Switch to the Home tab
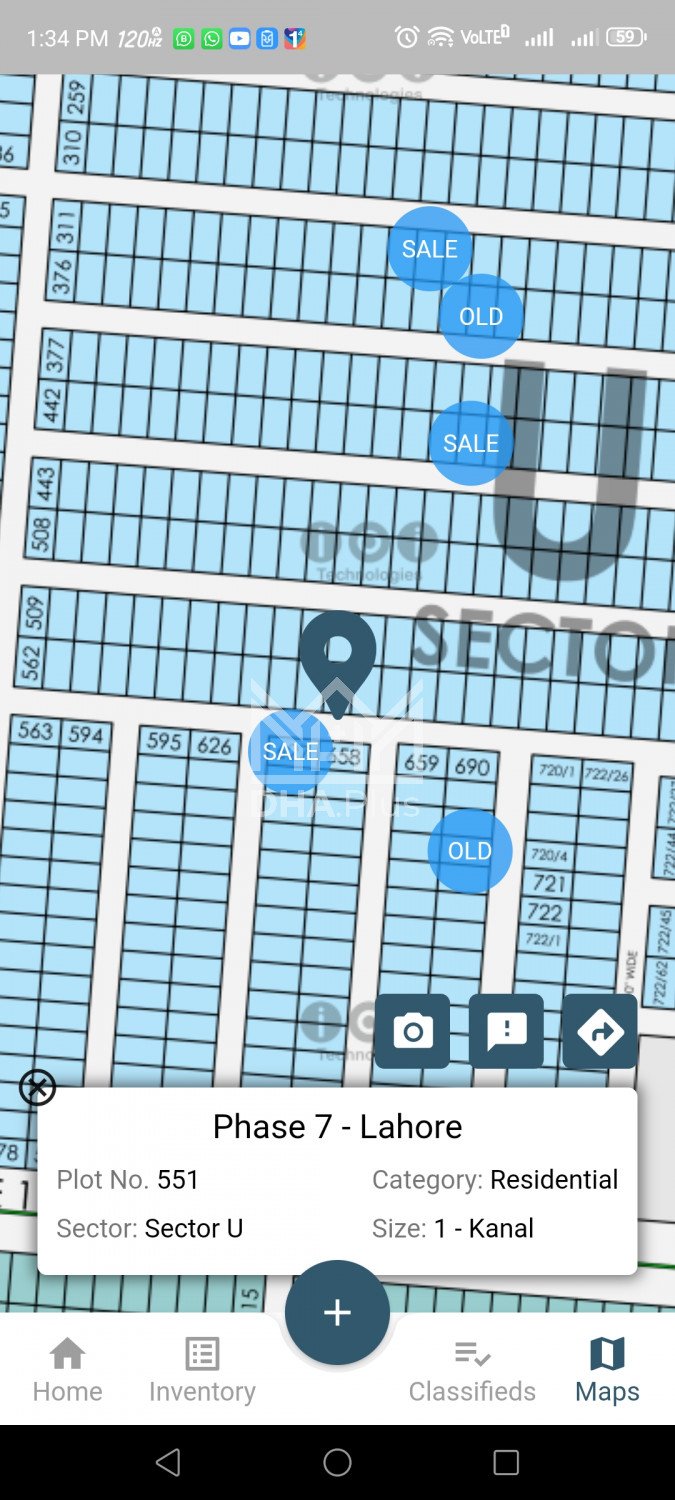The image size is (675, 1500). [67, 1370]
